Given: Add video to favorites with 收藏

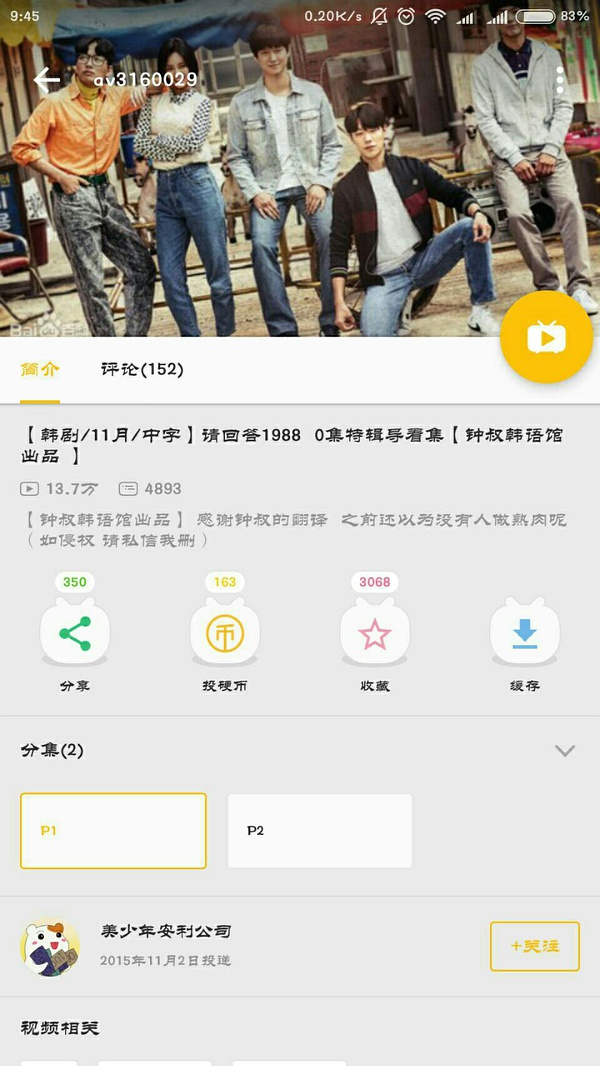Looking at the screenshot, I should [x=375, y=634].
